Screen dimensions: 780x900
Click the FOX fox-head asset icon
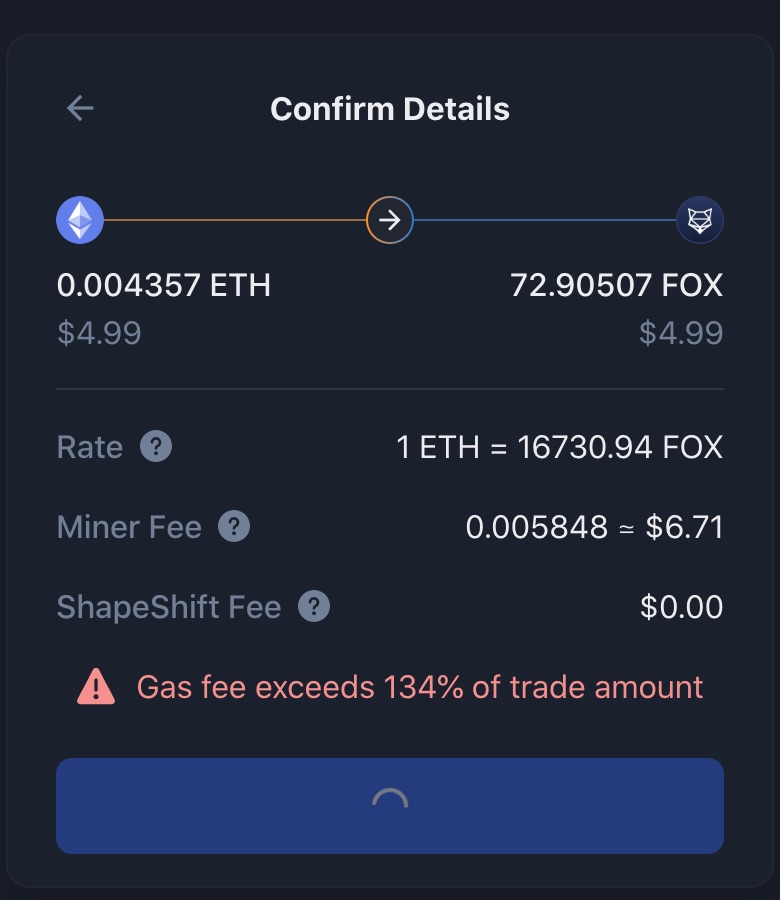tap(700, 219)
